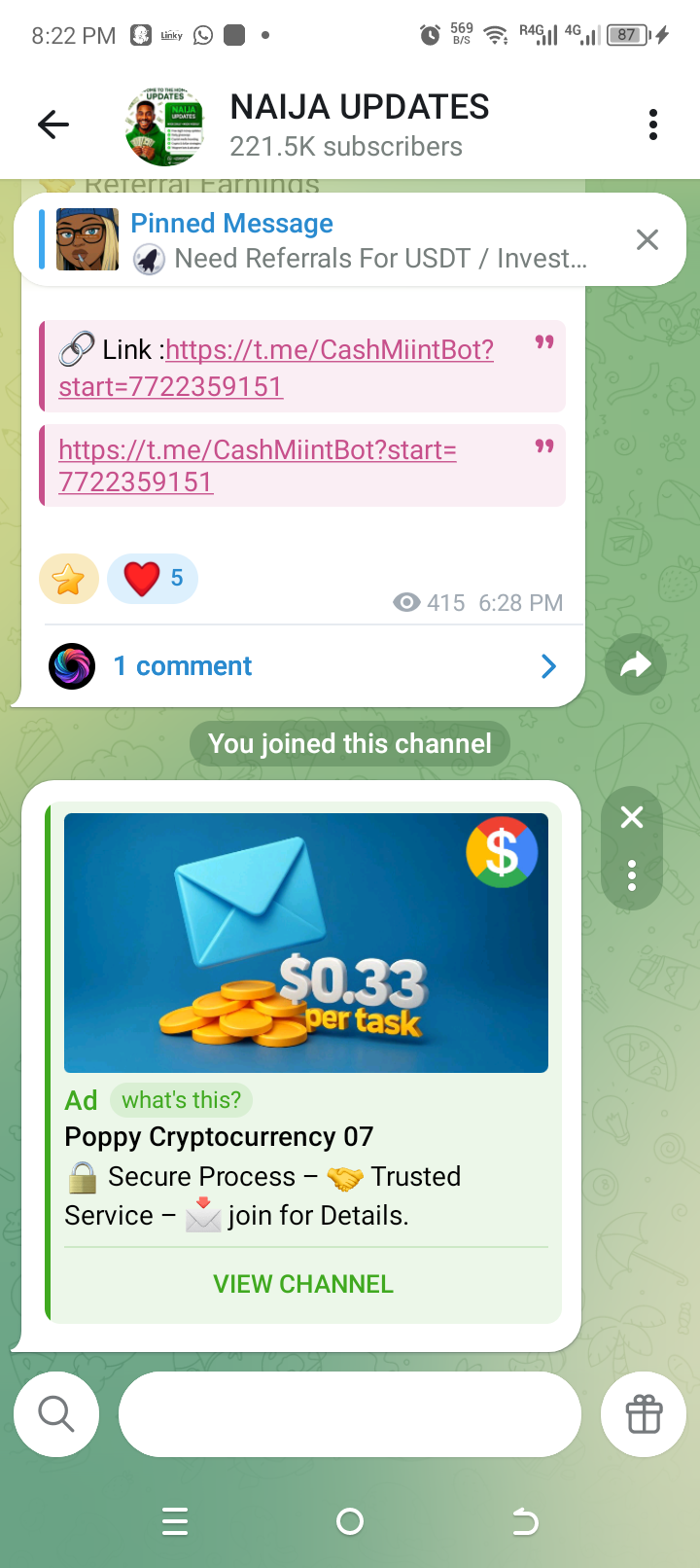Open the channel overflow menu
Image resolution: width=700 pixels, height=1568 pixels.
tap(652, 125)
